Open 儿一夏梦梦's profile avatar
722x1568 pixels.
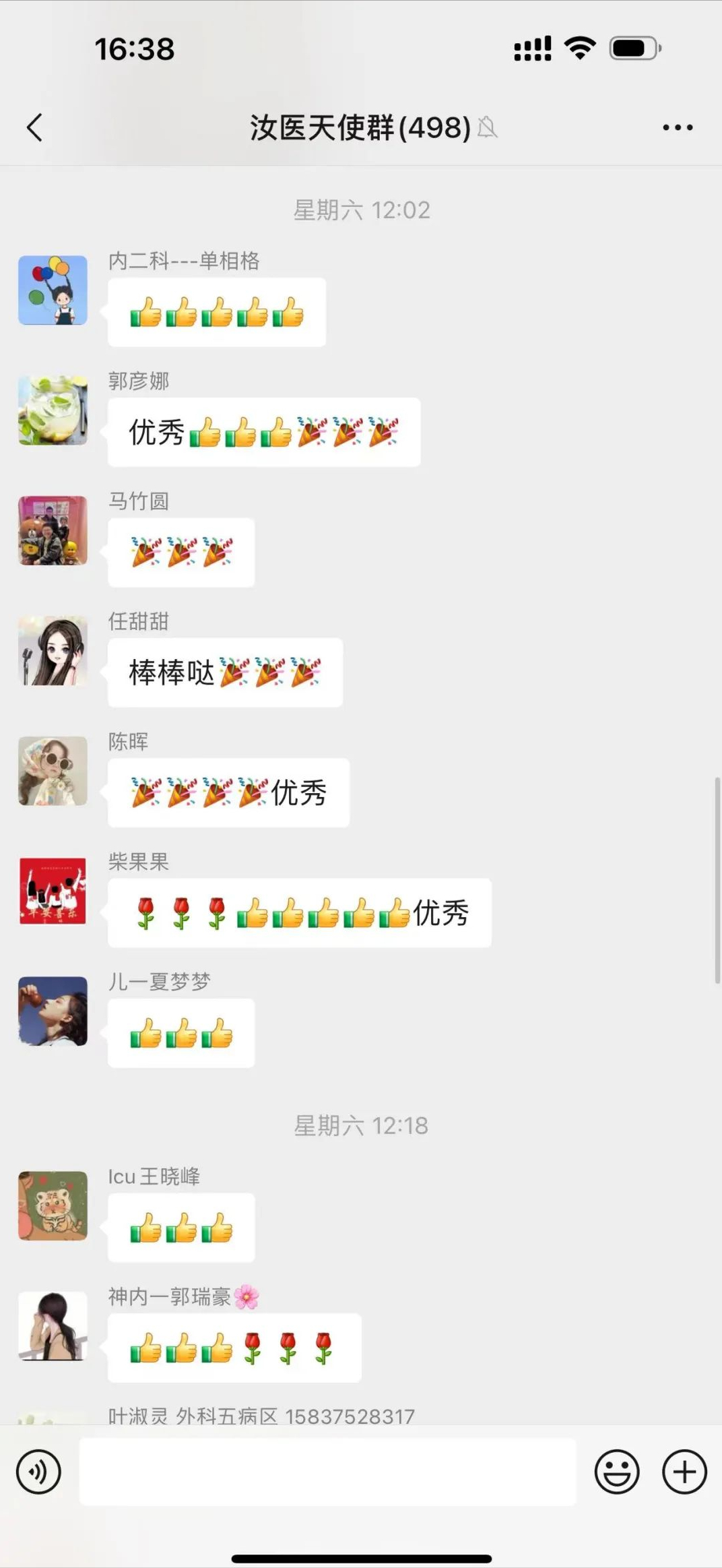[53, 1011]
